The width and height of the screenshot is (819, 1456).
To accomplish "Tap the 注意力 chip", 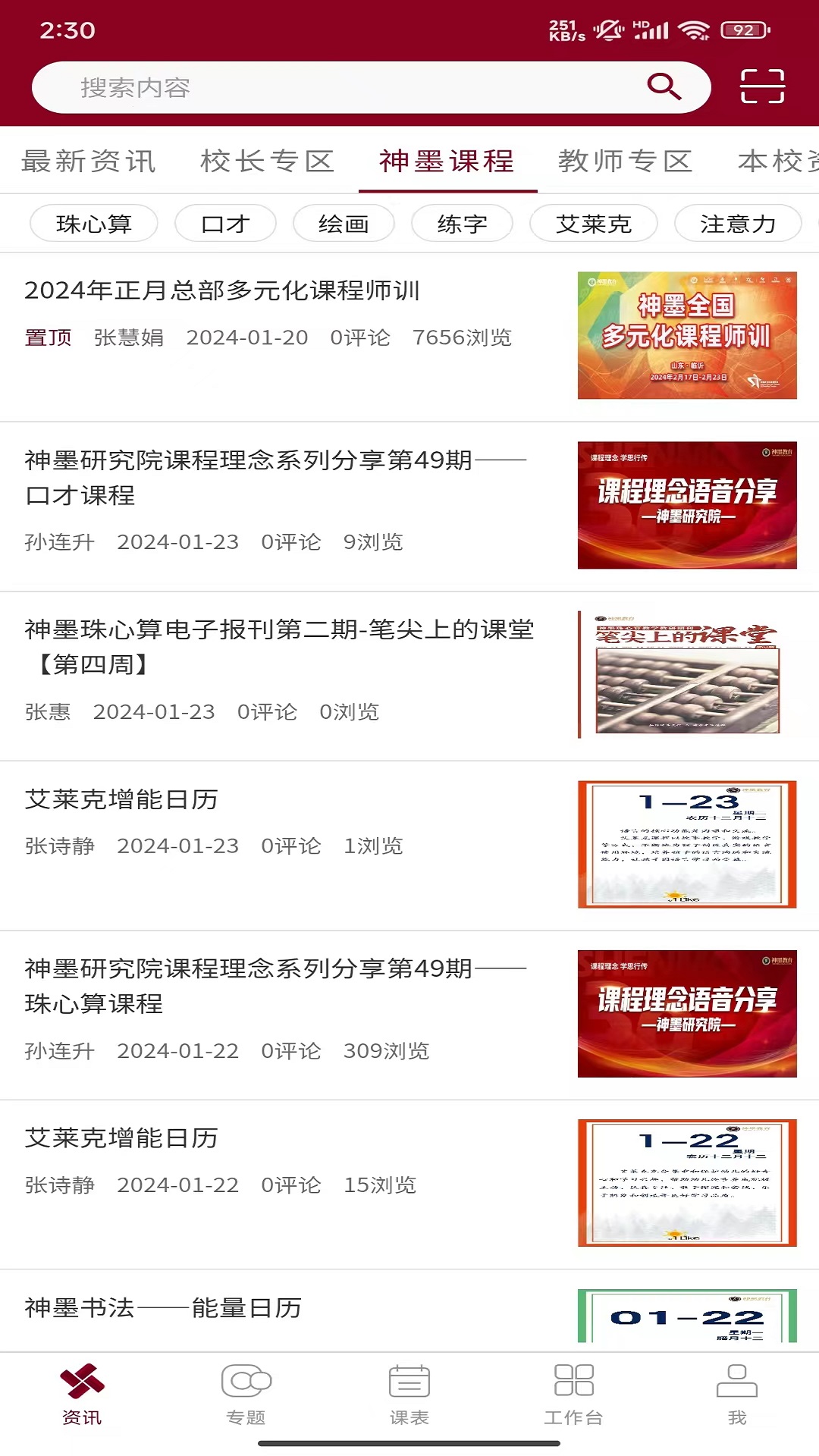I will tap(737, 224).
